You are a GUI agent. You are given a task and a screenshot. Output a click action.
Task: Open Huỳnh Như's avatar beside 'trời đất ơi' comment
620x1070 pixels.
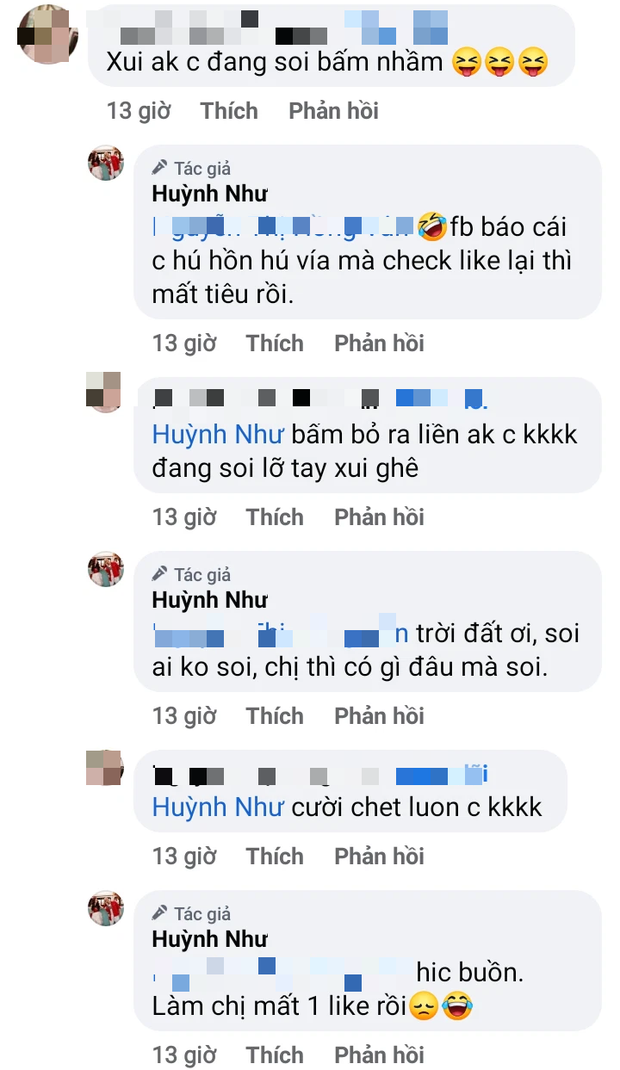(x=105, y=569)
